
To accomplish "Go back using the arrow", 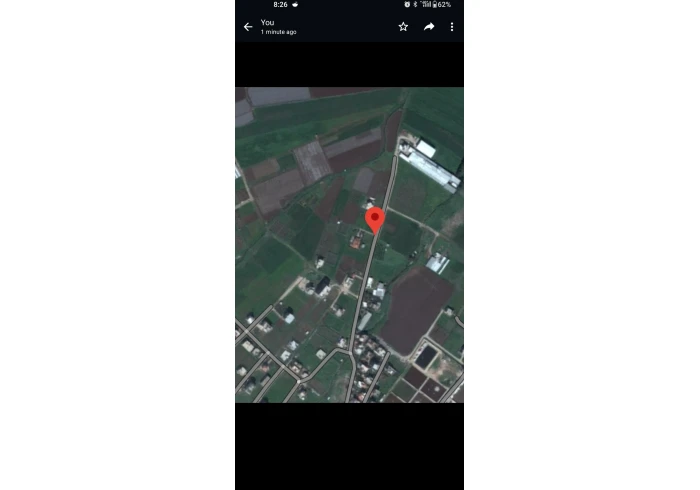I will click(248, 27).
